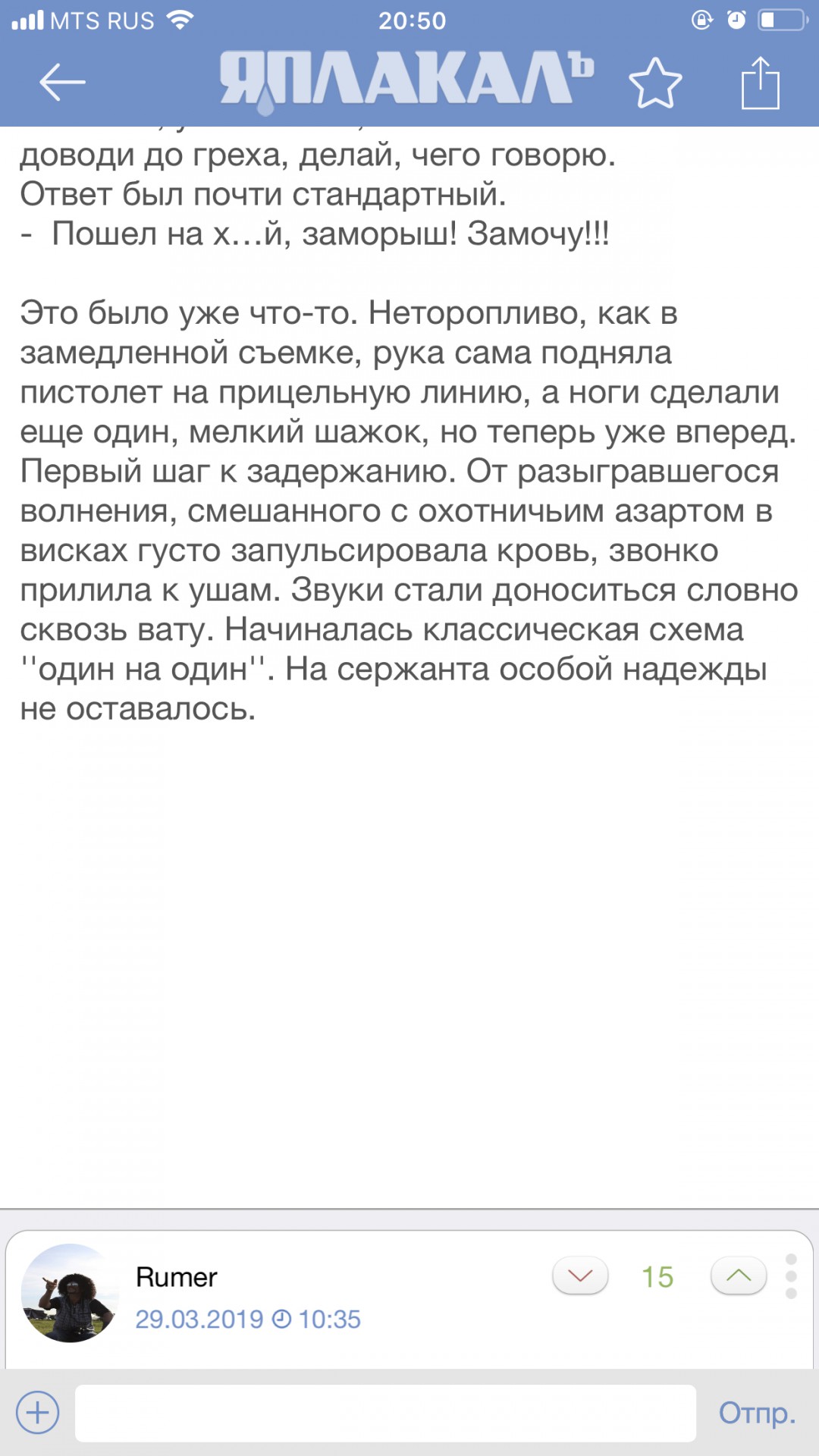Add this topic to favorites star
The height and width of the screenshot is (1456, 819).
coord(655,83)
